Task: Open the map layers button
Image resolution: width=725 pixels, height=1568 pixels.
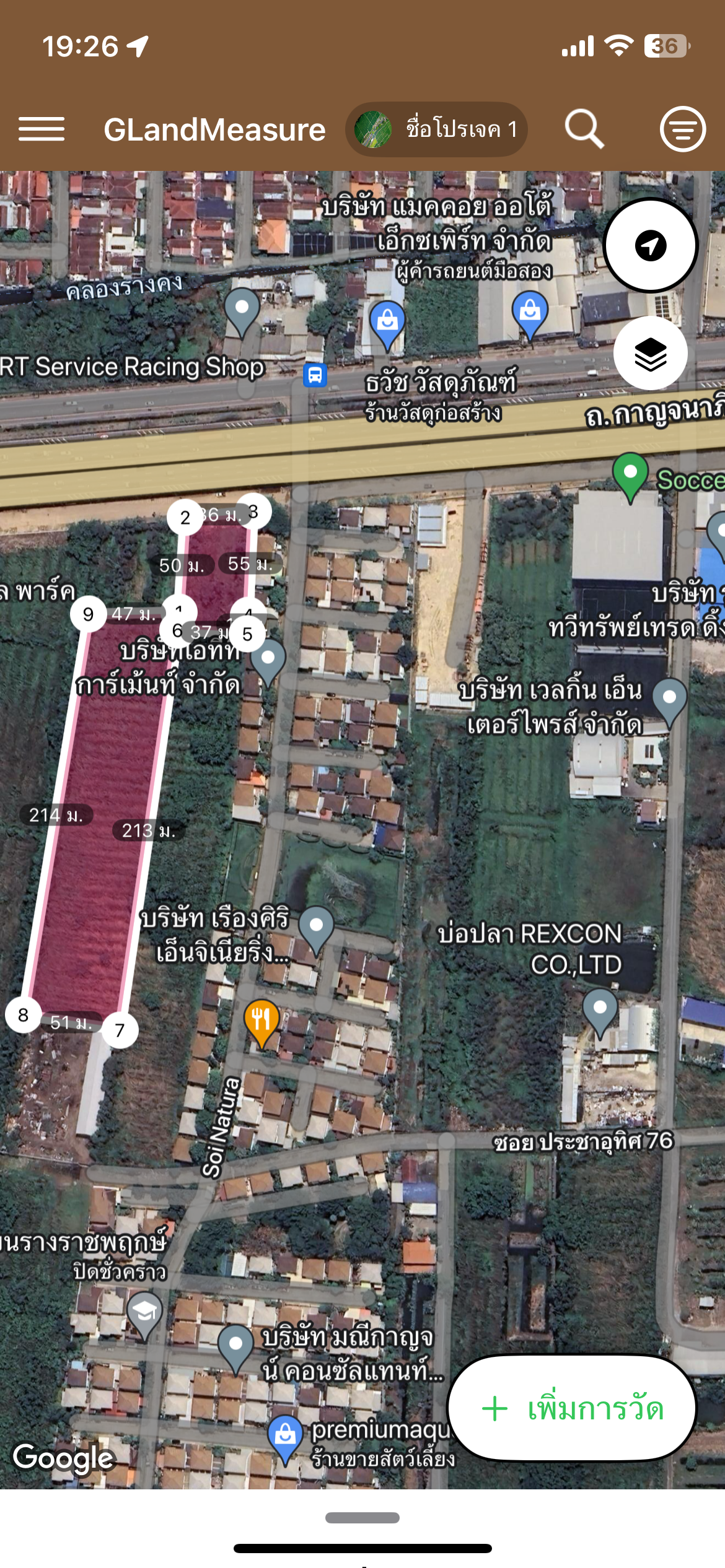Action: pyautogui.click(x=651, y=354)
